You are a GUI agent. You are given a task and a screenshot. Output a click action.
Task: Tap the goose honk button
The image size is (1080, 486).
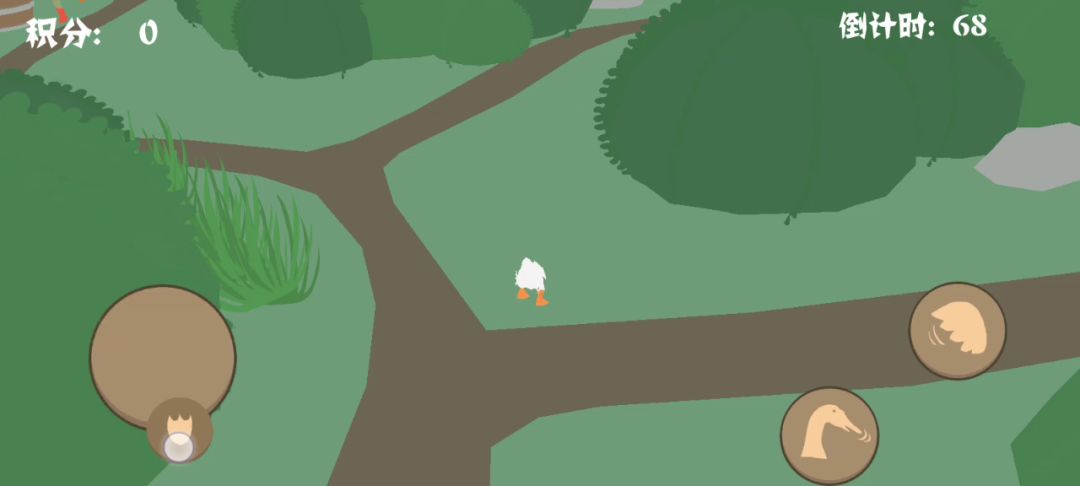[829, 435]
